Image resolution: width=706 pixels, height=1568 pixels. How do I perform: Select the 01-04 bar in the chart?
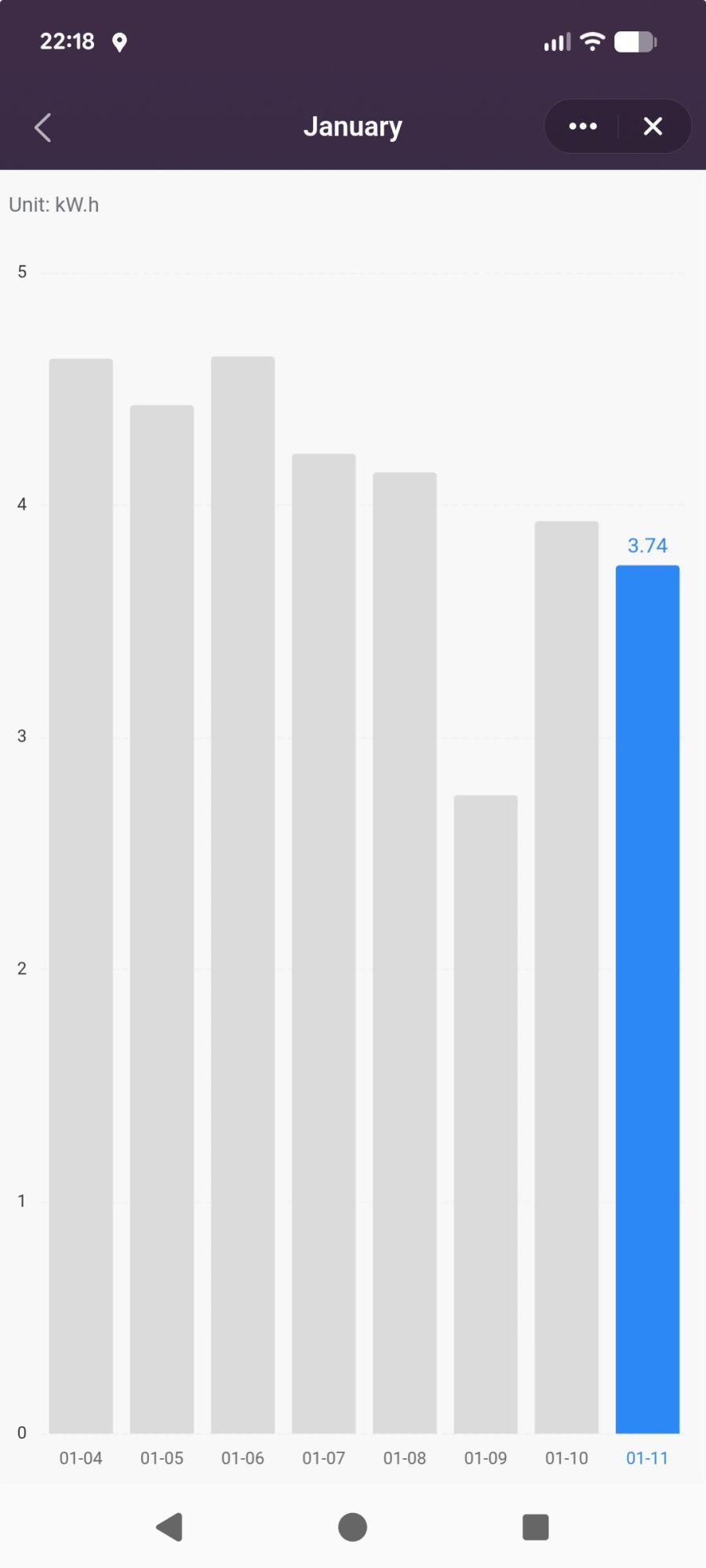pos(81,894)
